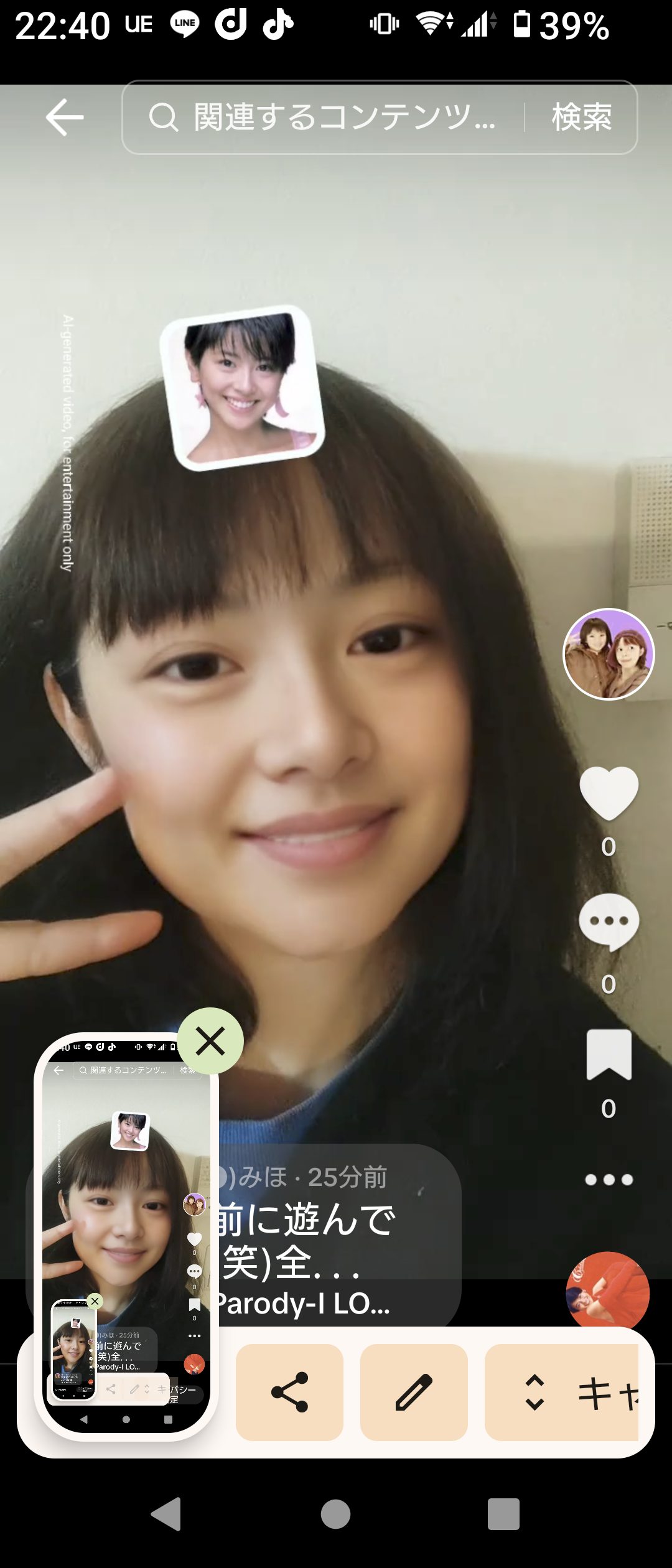Open the comments bubble

(609, 922)
